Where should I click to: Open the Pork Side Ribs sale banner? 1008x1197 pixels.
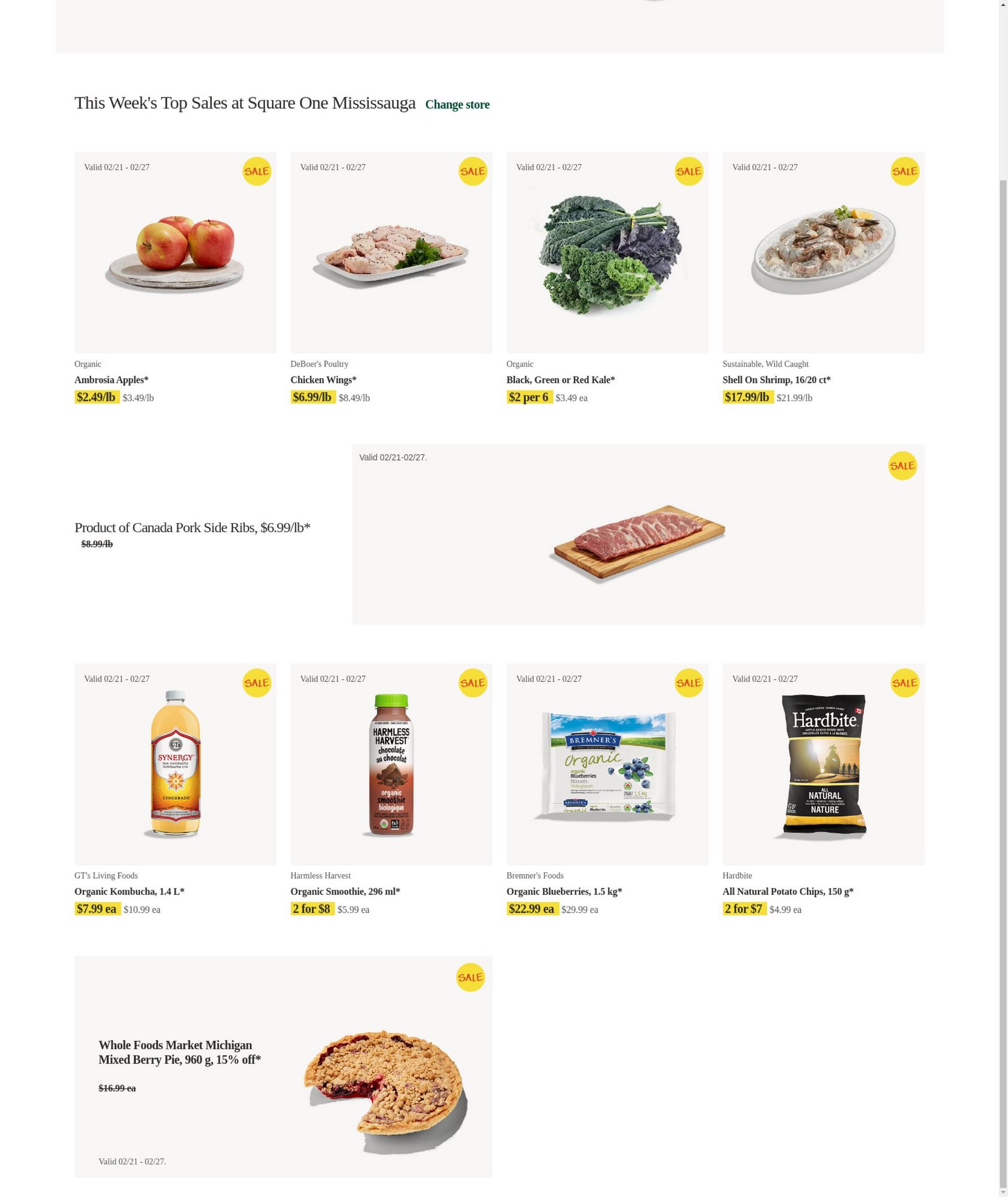pos(637,534)
